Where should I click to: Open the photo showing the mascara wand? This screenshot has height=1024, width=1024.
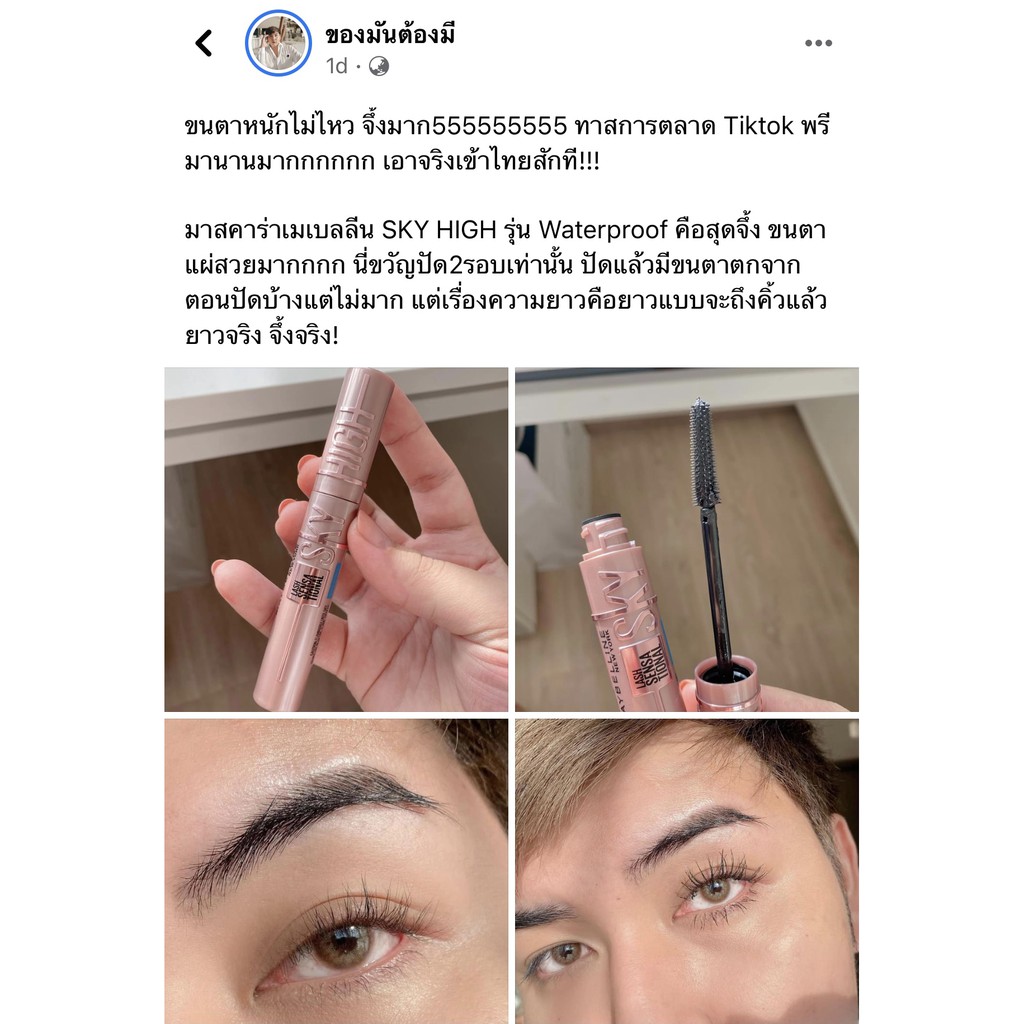(x=687, y=539)
